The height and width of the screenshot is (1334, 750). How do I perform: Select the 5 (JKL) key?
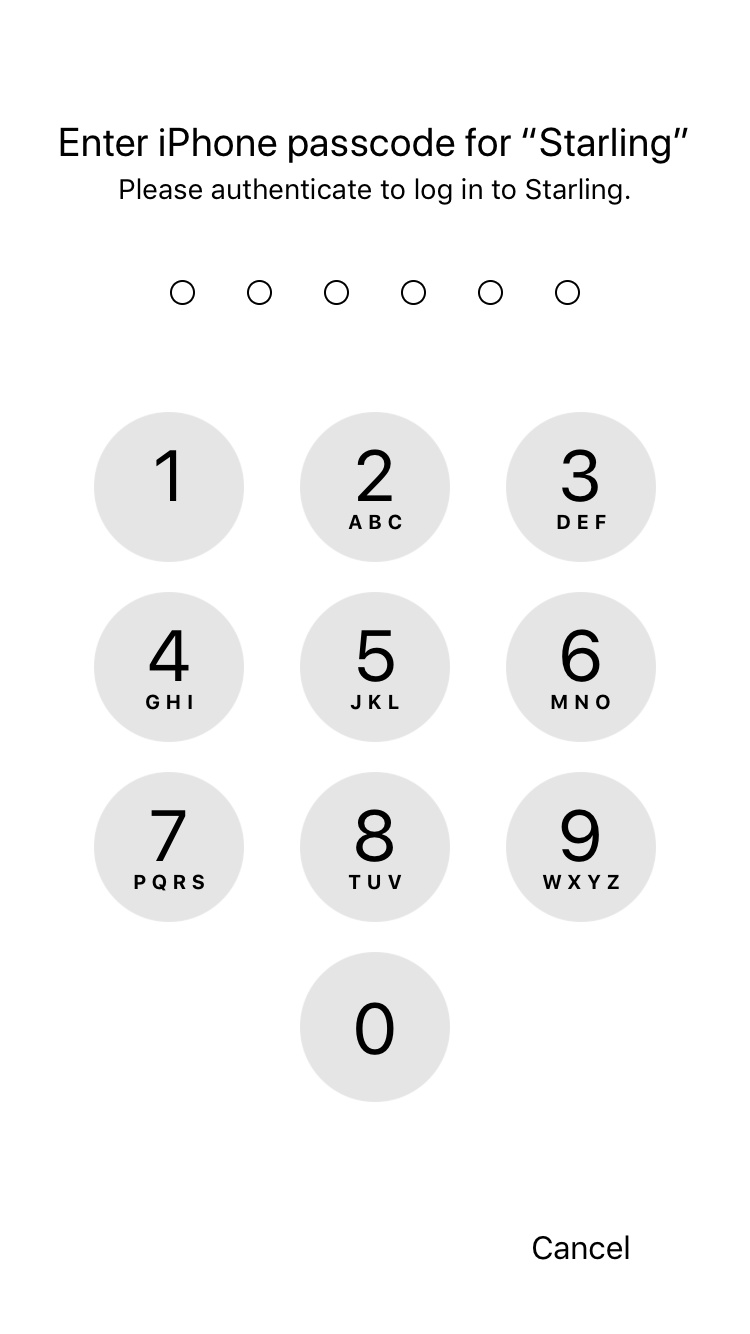pos(375,667)
